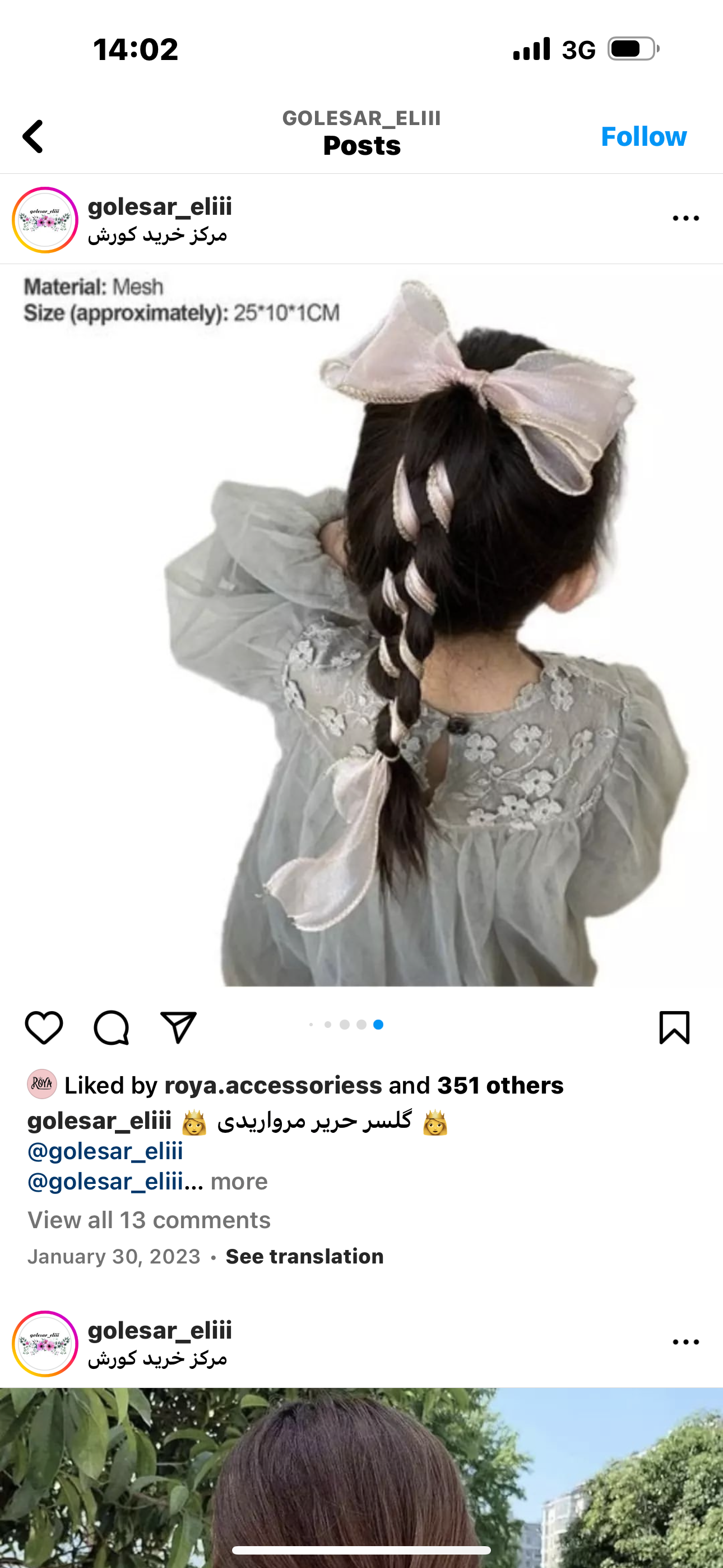View all 13 comments
723x1568 pixels.
pyautogui.click(x=149, y=1220)
